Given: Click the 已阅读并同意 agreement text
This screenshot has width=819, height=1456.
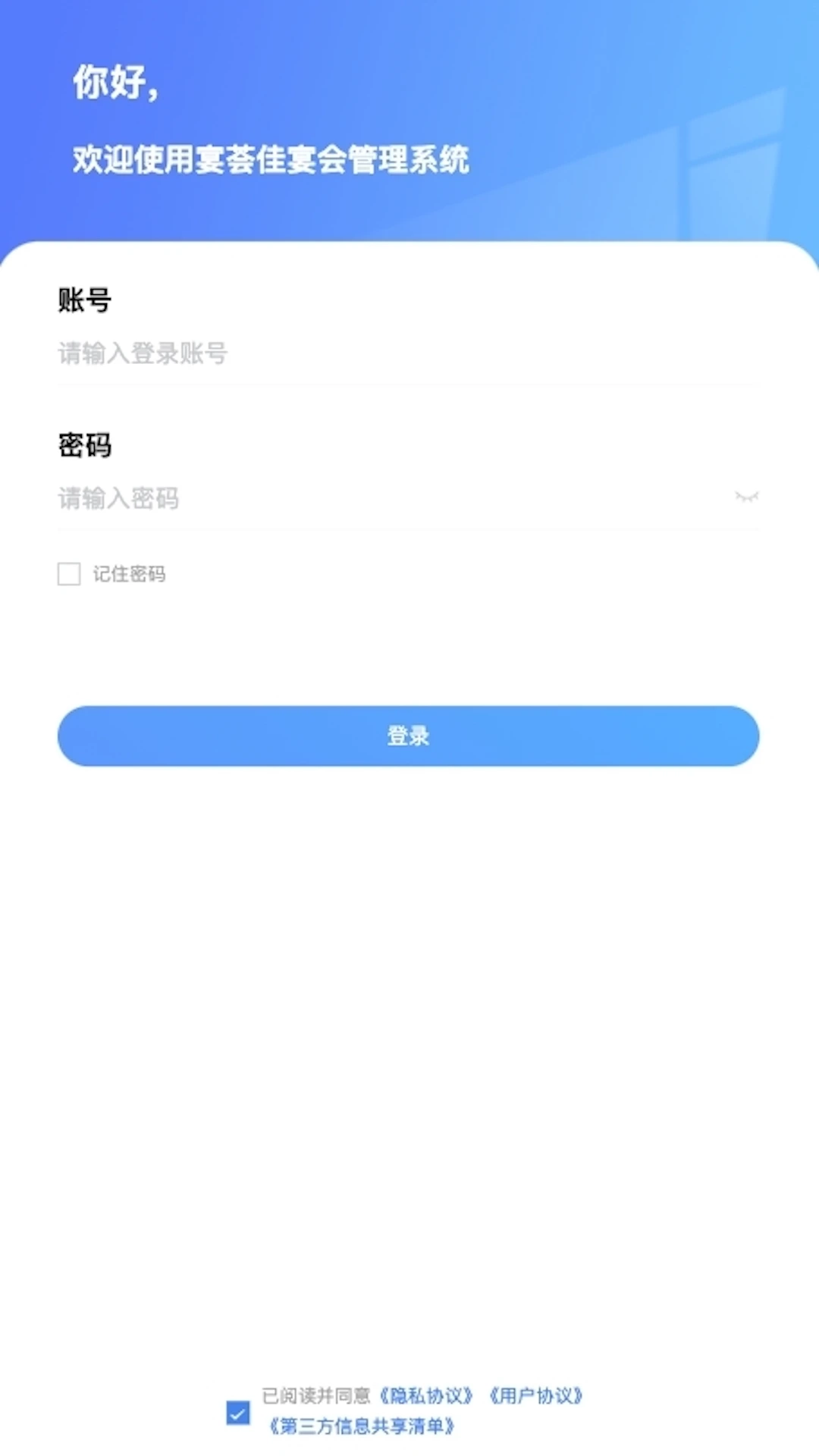Looking at the screenshot, I should click(x=318, y=1393).
